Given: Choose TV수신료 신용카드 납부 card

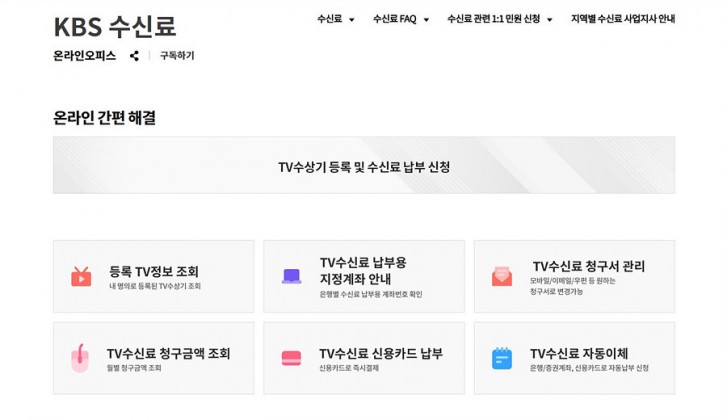Looking at the screenshot, I should tap(363, 358).
